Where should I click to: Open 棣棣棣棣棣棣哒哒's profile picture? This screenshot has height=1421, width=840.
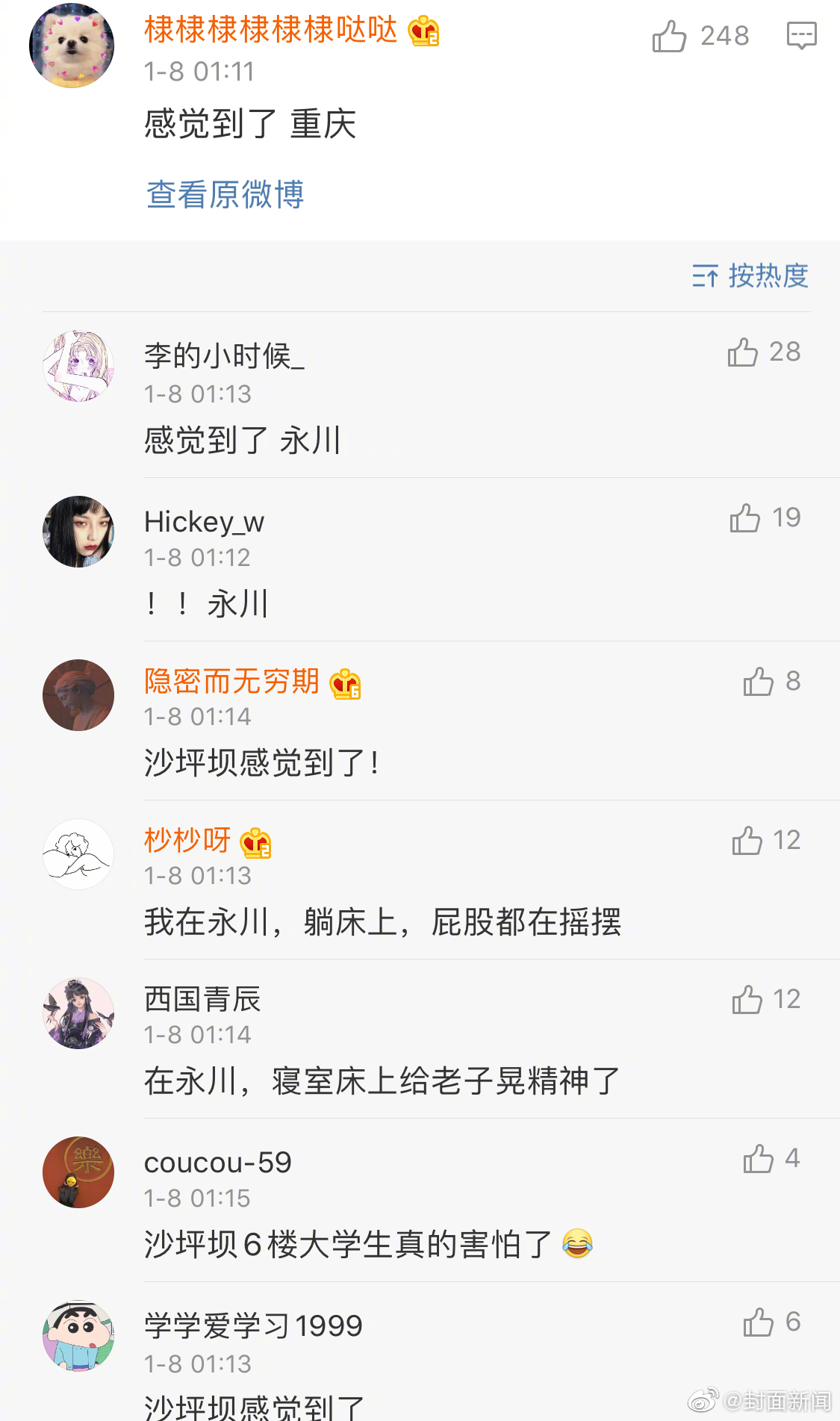(72, 46)
